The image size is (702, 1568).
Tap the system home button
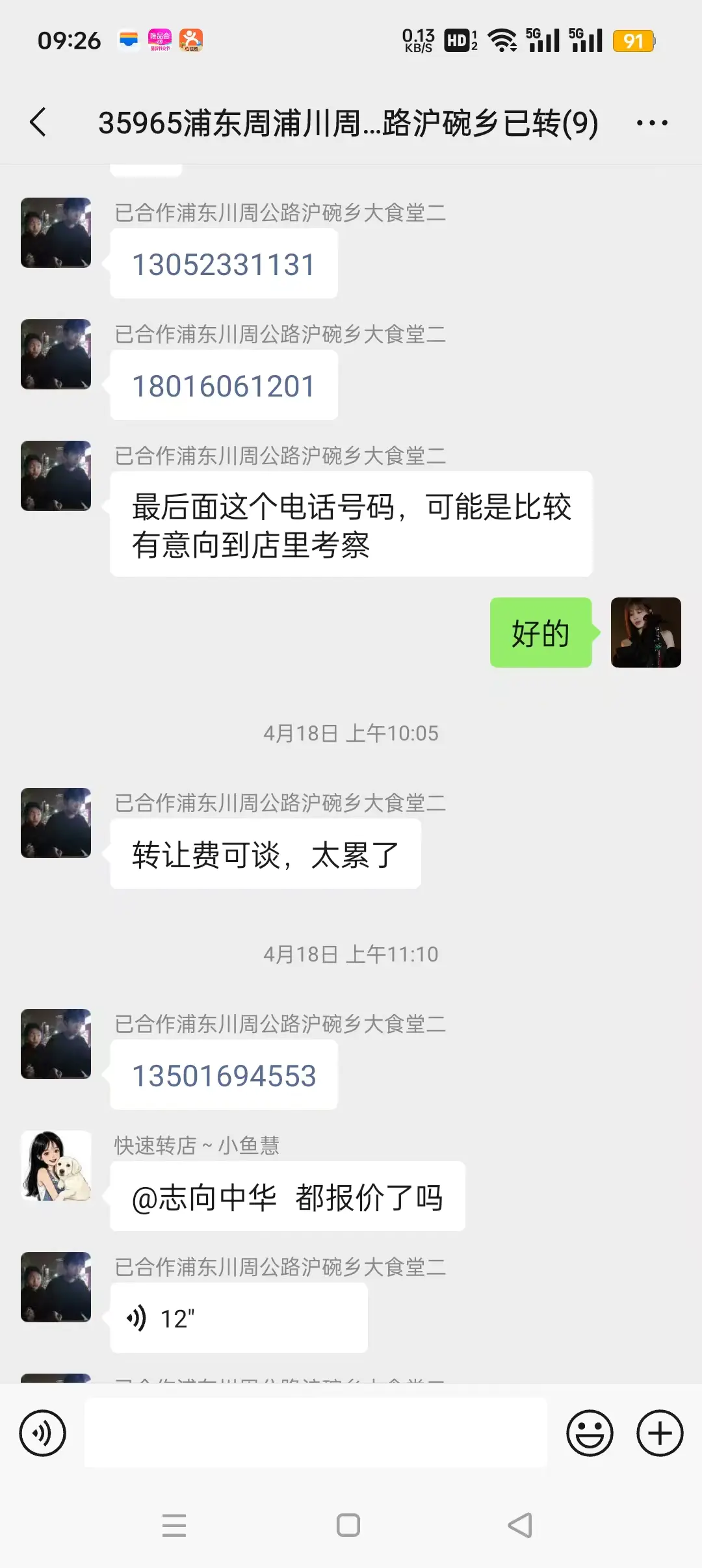(x=348, y=1525)
